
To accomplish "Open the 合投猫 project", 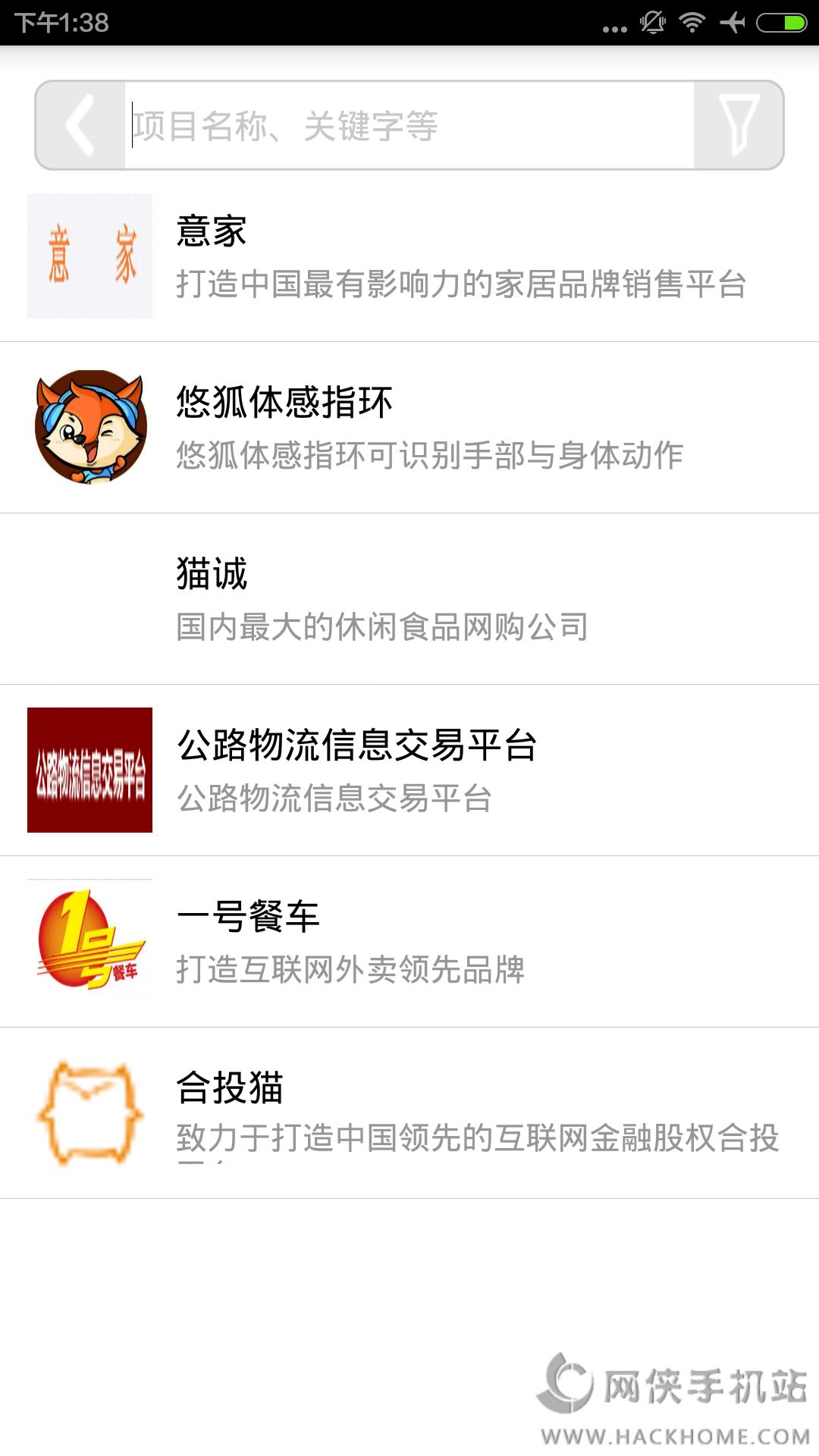I will point(409,1113).
